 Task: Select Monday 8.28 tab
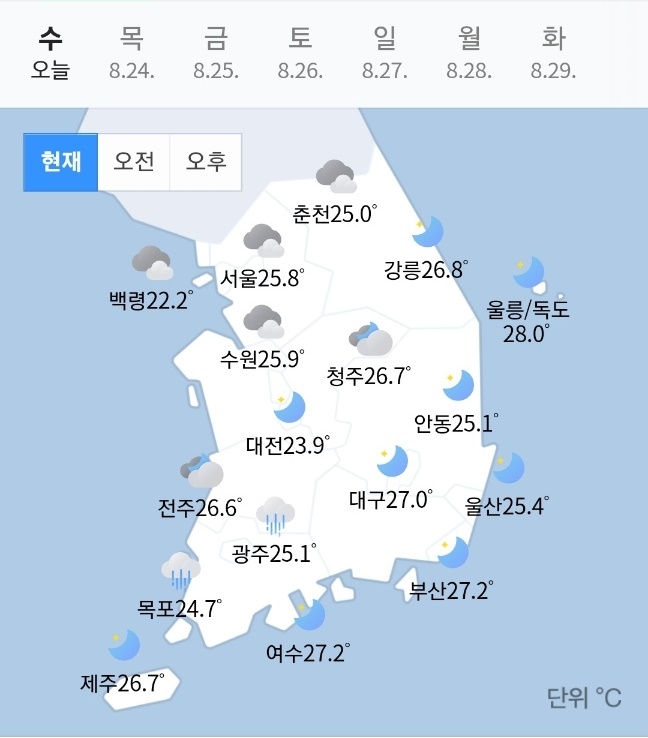[x=469, y=54]
